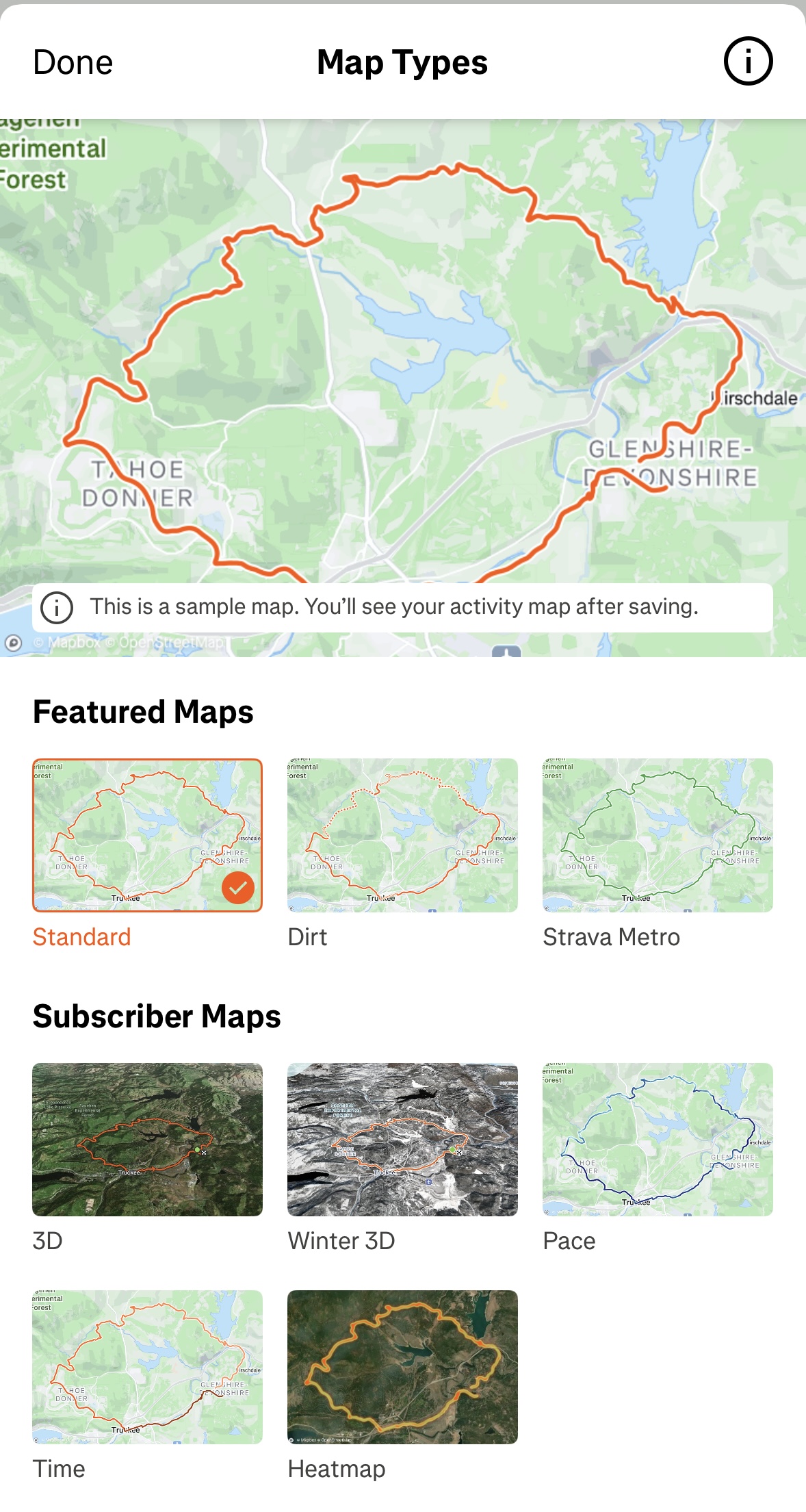Viewport: 806px width, 1512px height.
Task: Pick the Pace map type
Action: coord(658,1139)
